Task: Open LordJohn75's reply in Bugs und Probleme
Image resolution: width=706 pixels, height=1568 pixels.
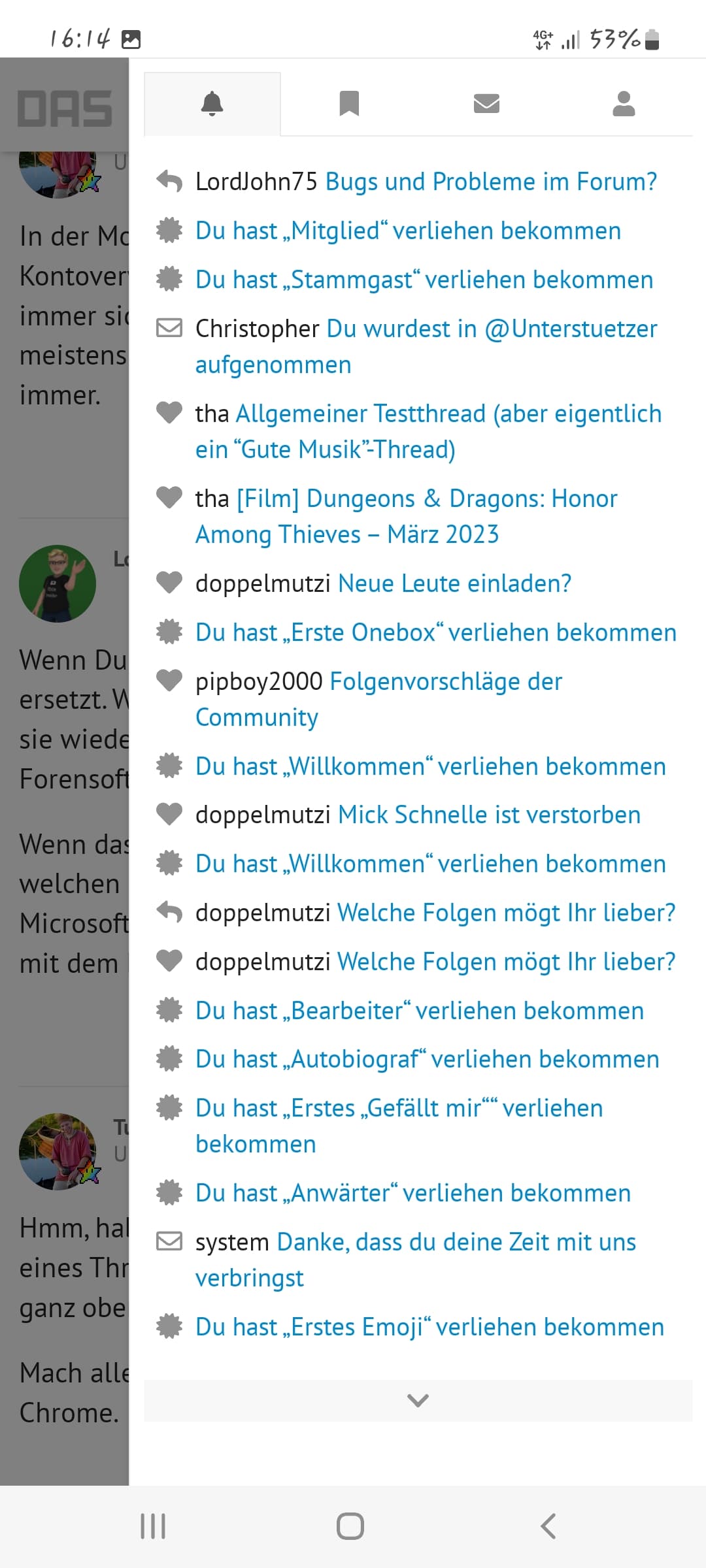Action: coord(418,182)
